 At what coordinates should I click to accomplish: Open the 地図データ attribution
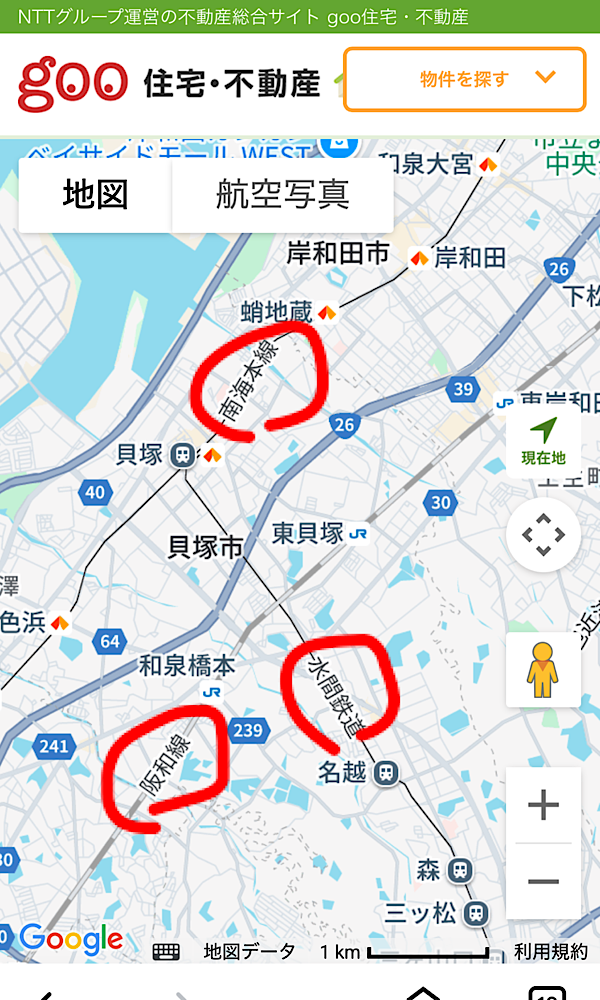click(249, 951)
